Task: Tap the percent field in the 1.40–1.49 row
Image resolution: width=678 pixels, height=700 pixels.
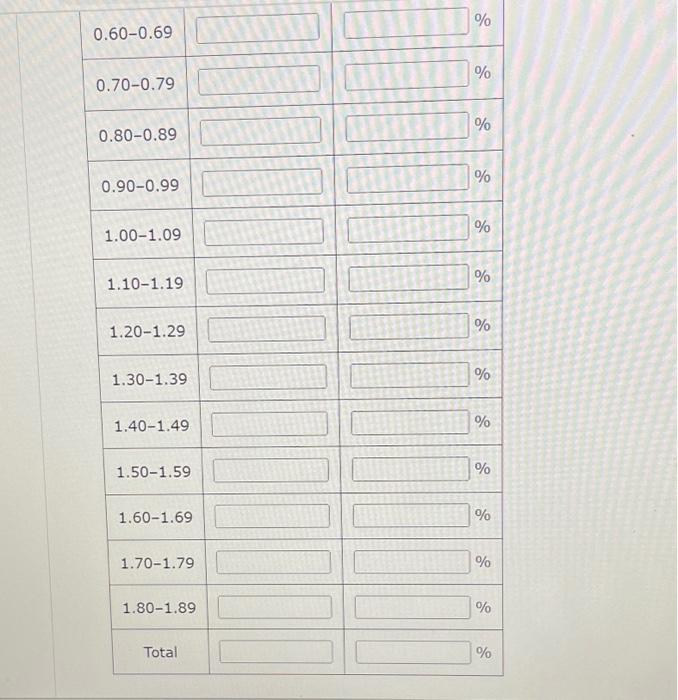Action: click(x=411, y=423)
